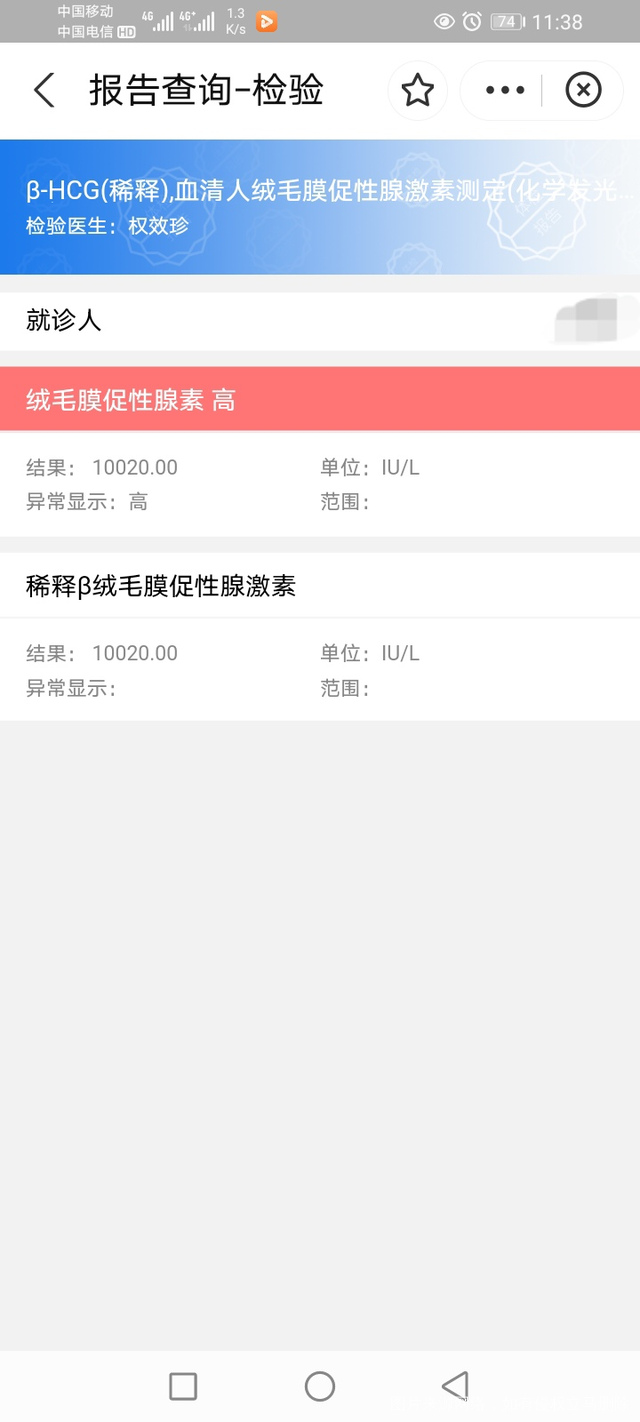Tap the system back button

(455, 1386)
